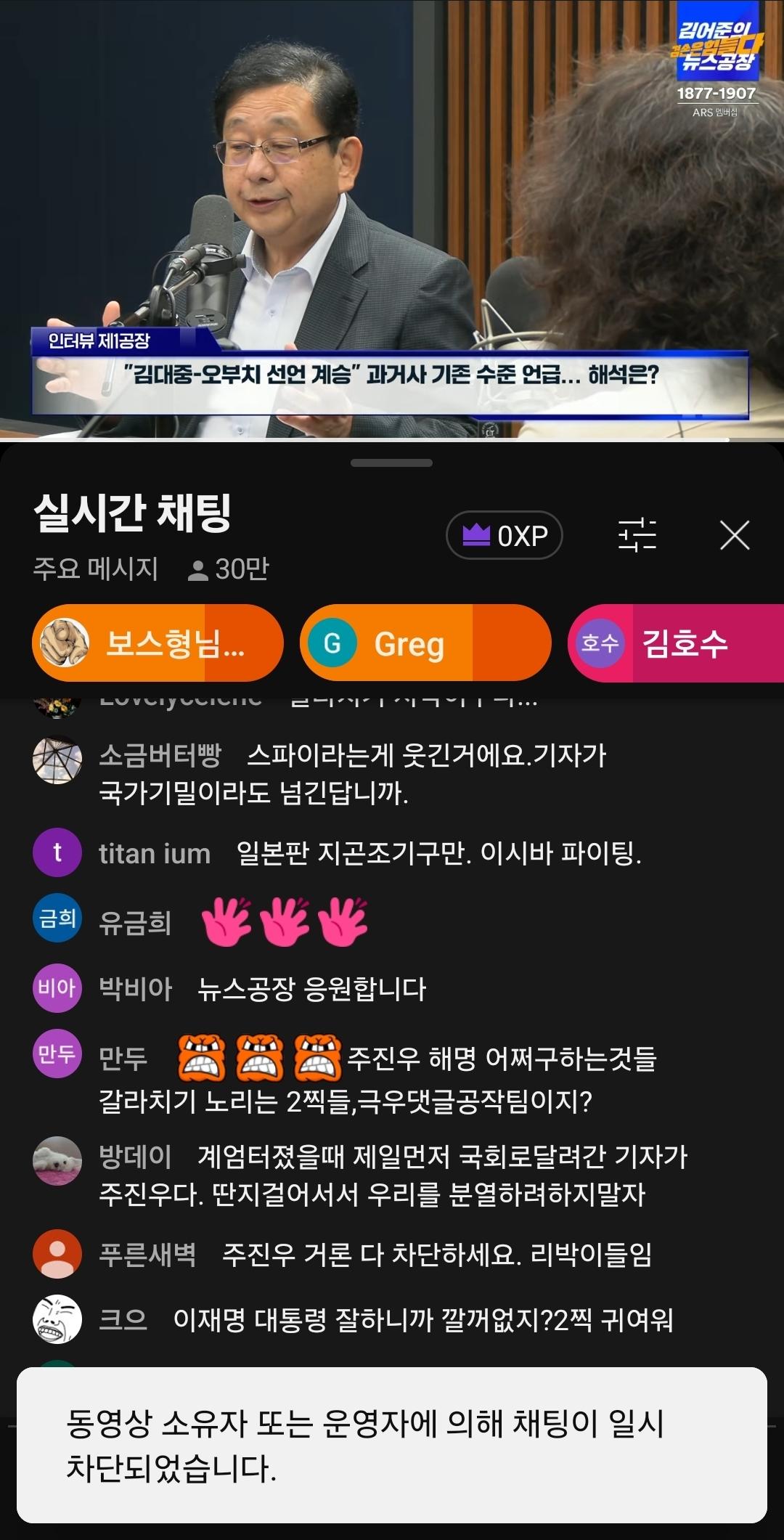784x1540 pixels.
Task: Tap the video player to show playback controls
Action: point(392,218)
